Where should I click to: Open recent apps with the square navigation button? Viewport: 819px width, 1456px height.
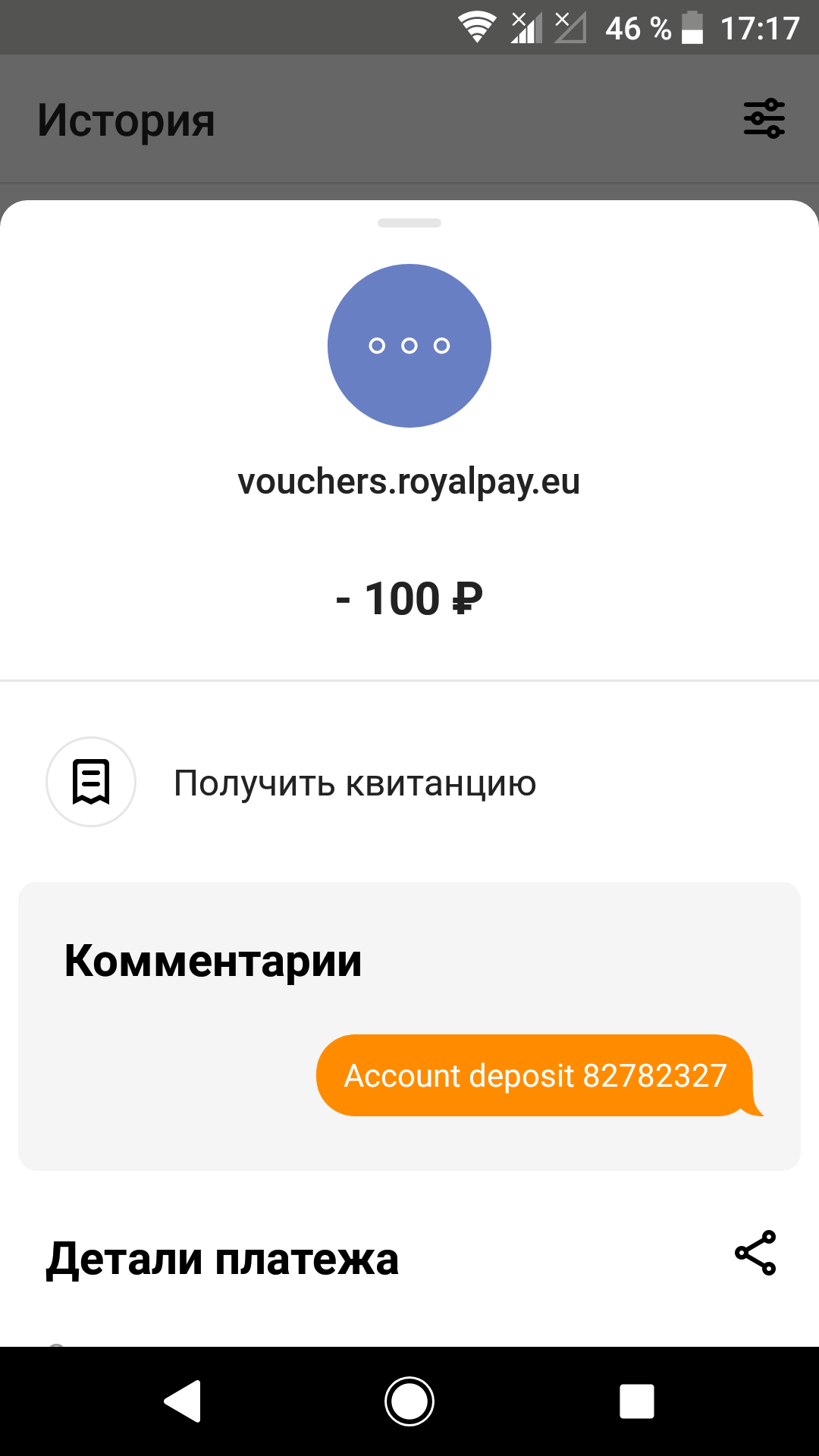[x=637, y=1401]
